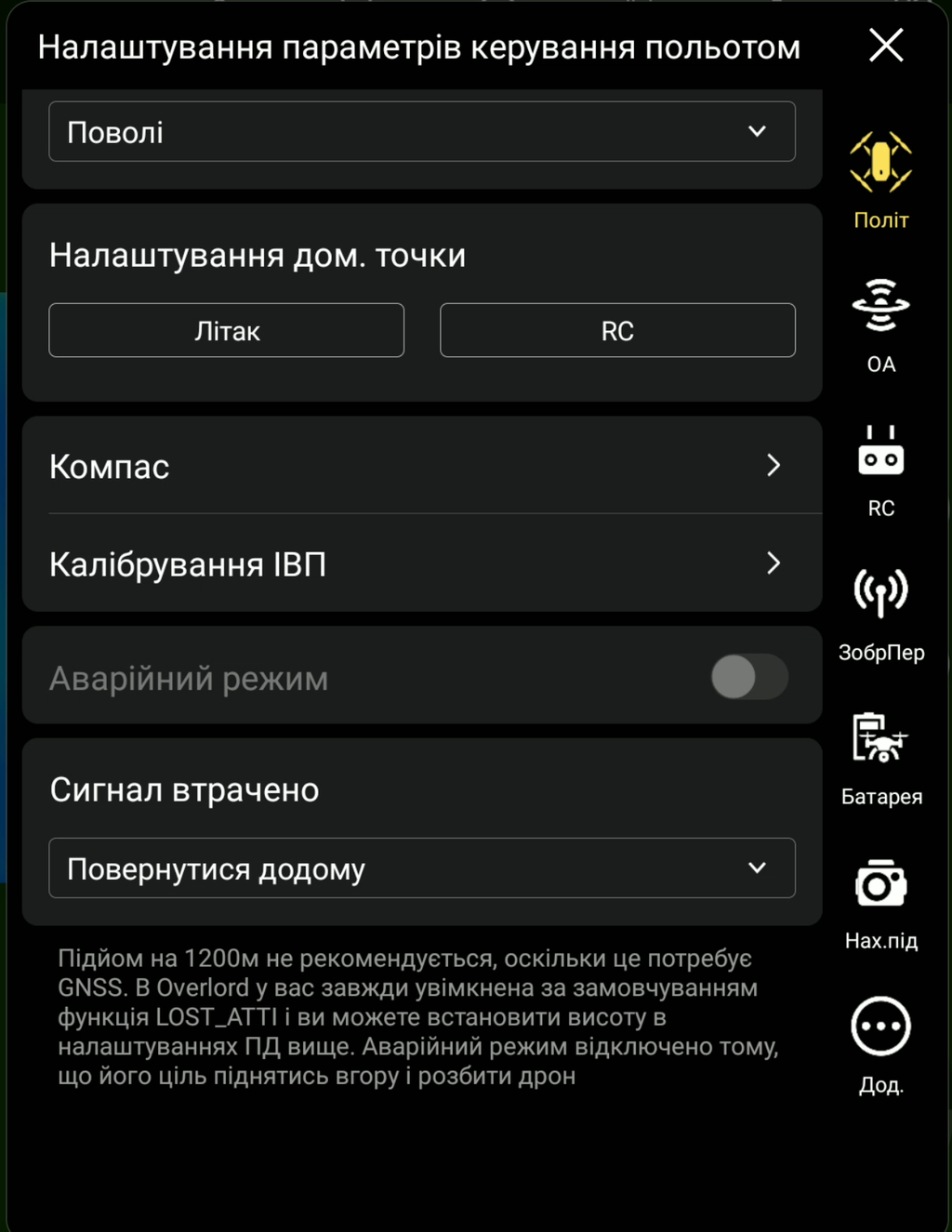Switch to the OA obstacle avoidance tab
The image size is (952, 1232).
click(x=880, y=324)
